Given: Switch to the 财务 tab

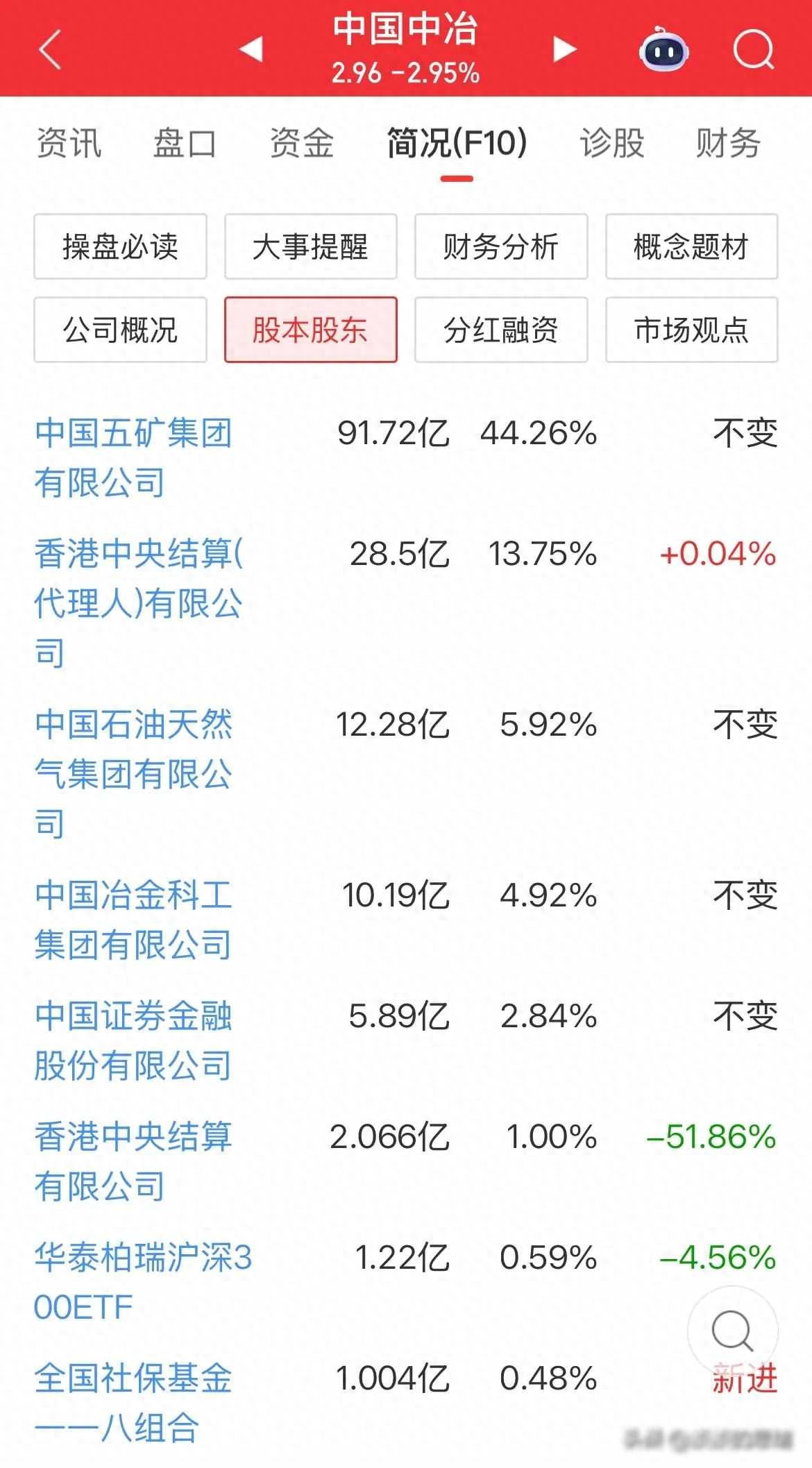Looking at the screenshot, I should pyautogui.click(x=728, y=144).
